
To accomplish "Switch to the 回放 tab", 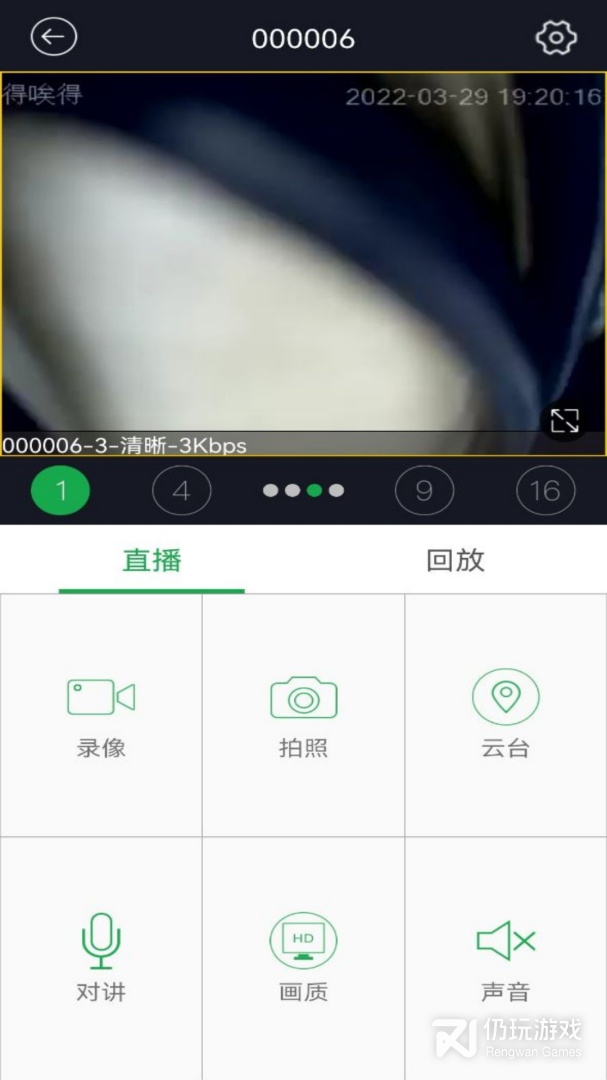I will click(455, 560).
